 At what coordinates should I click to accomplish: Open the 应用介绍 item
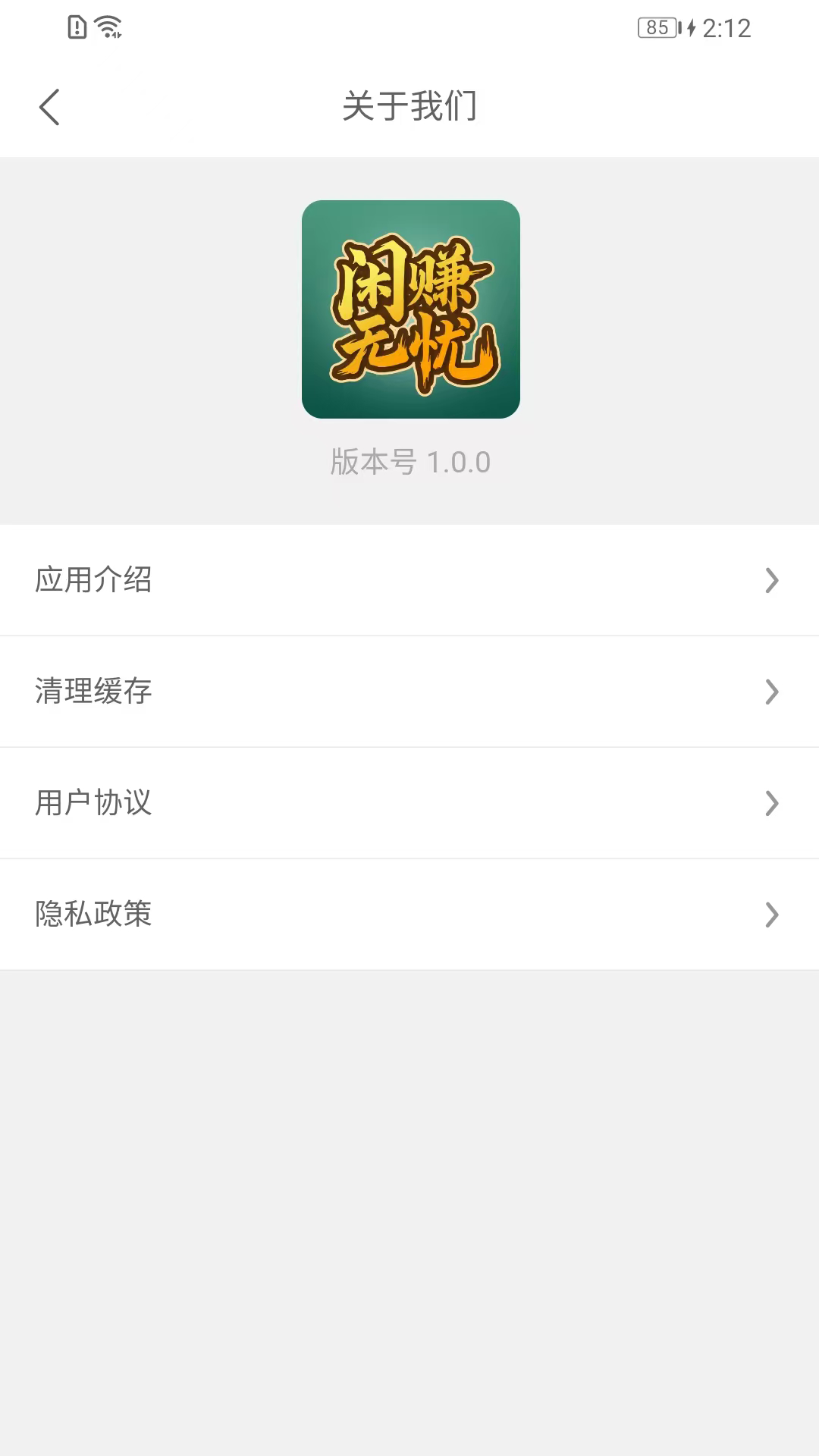[x=94, y=580]
